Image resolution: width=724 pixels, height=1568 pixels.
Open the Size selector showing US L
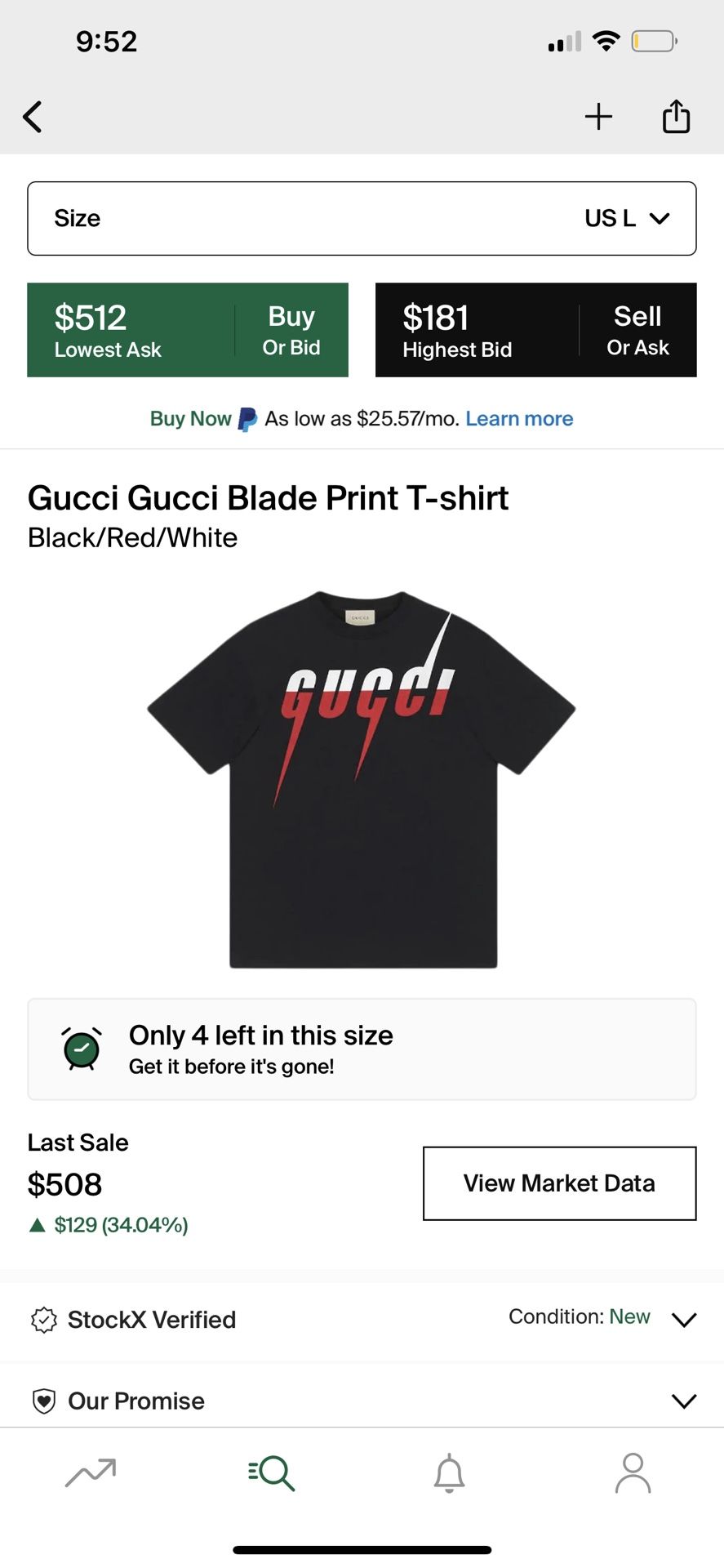click(362, 218)
